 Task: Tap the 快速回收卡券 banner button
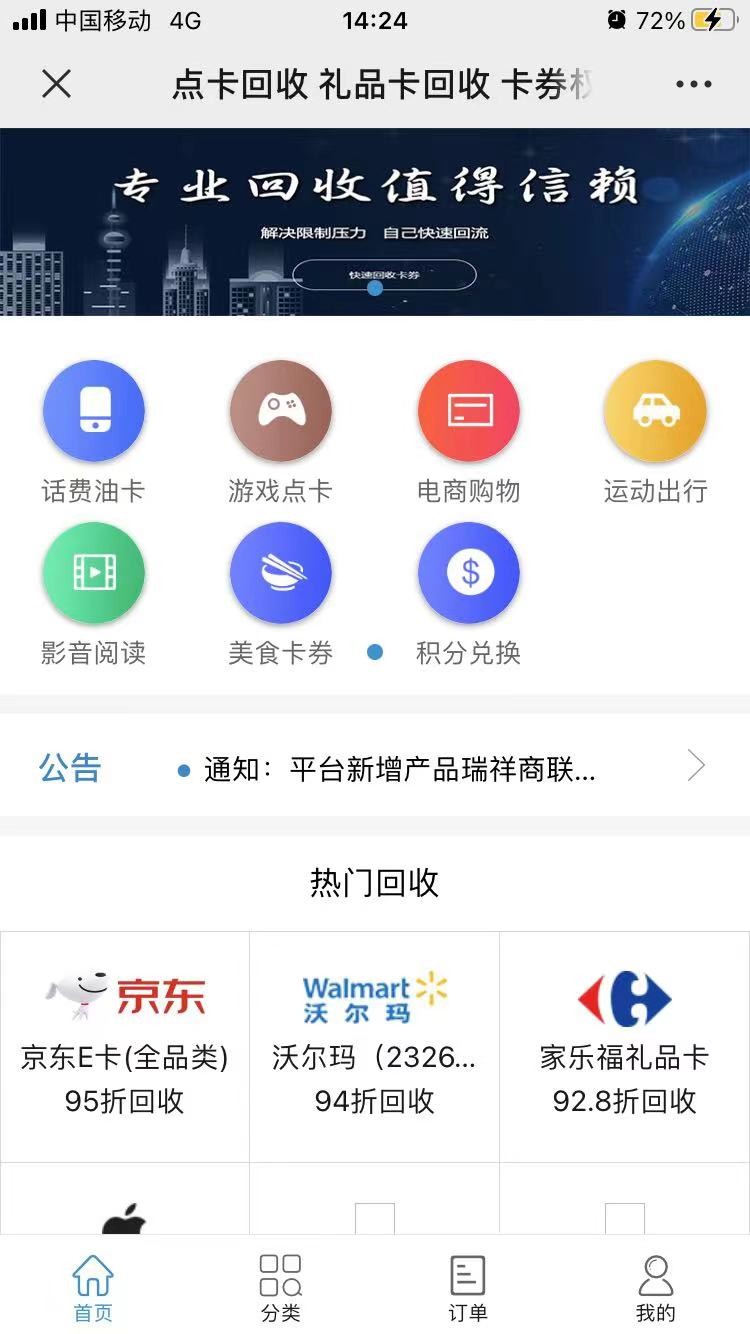(x=384, y=274)
